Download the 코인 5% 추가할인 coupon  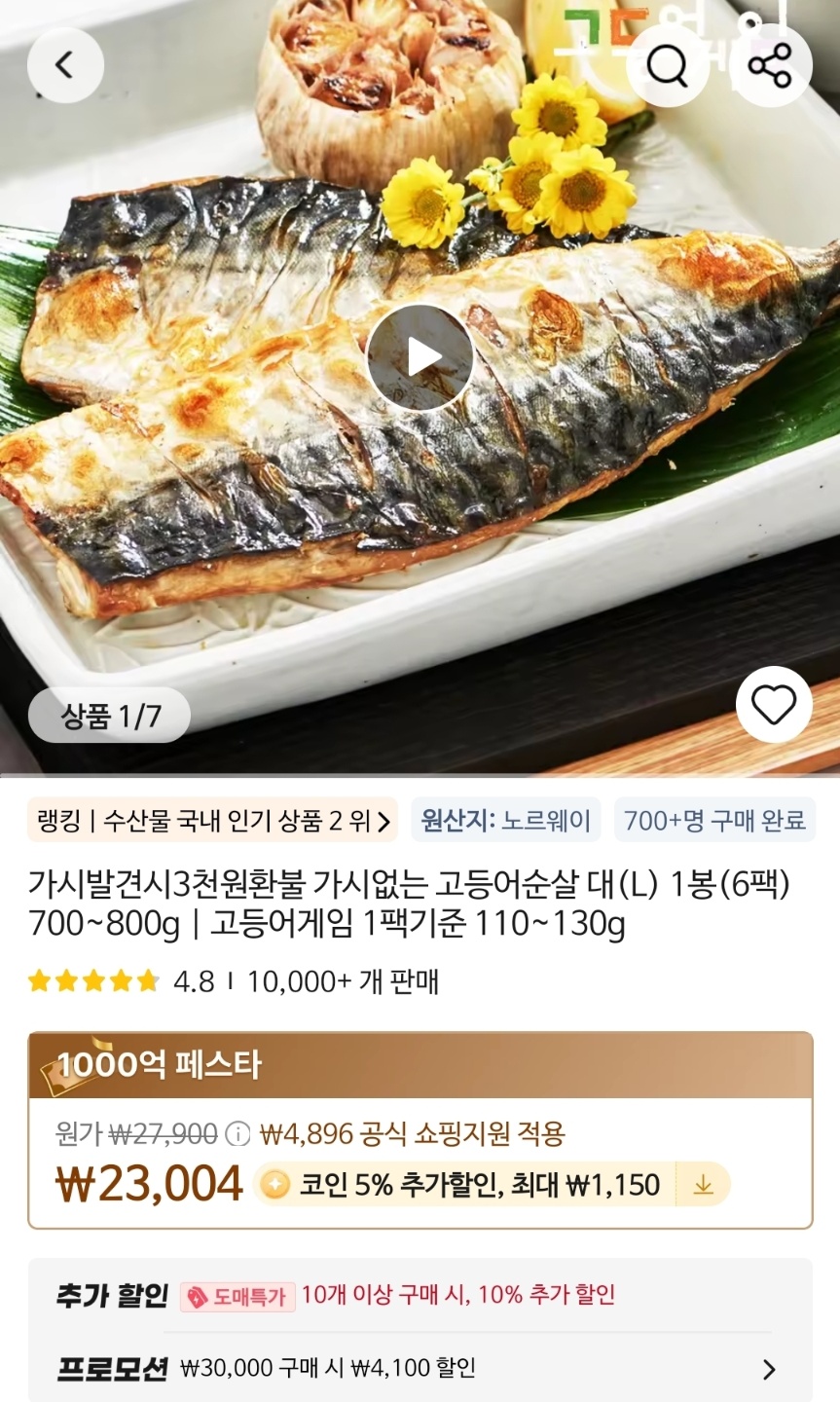[703, 1185]
